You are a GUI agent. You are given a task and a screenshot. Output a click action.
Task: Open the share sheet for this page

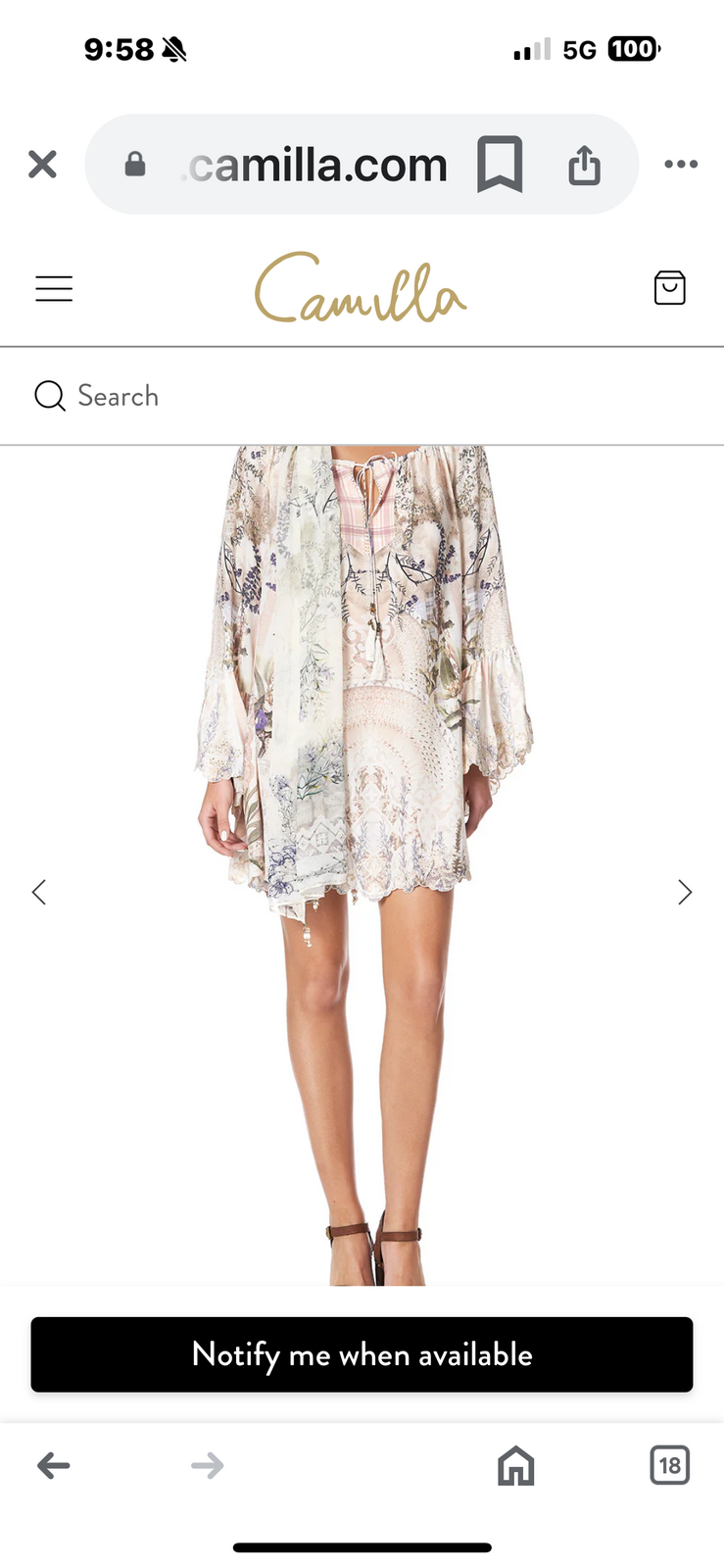click(584, 165)
